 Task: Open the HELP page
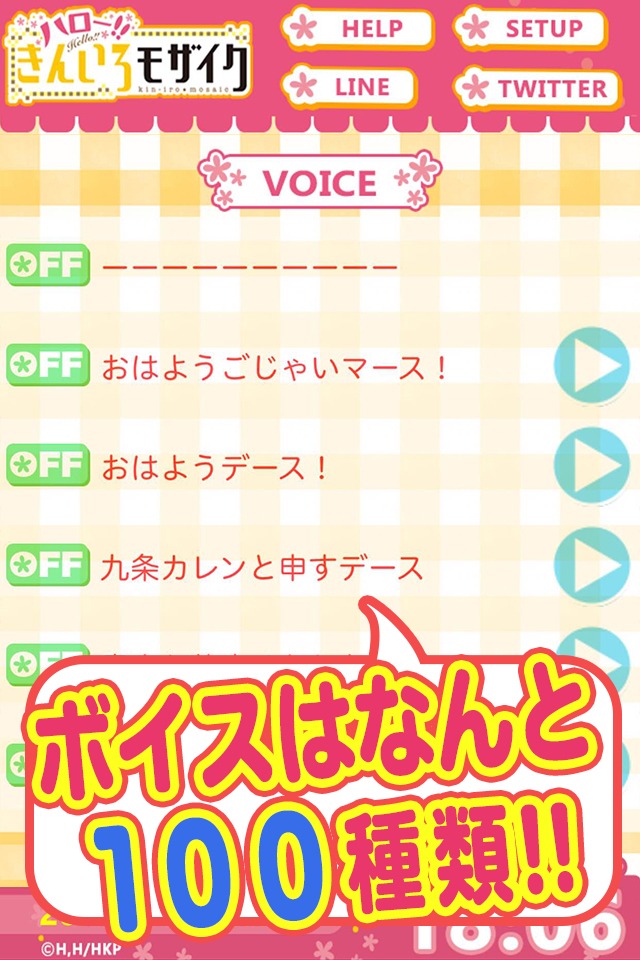coord(358,29)
